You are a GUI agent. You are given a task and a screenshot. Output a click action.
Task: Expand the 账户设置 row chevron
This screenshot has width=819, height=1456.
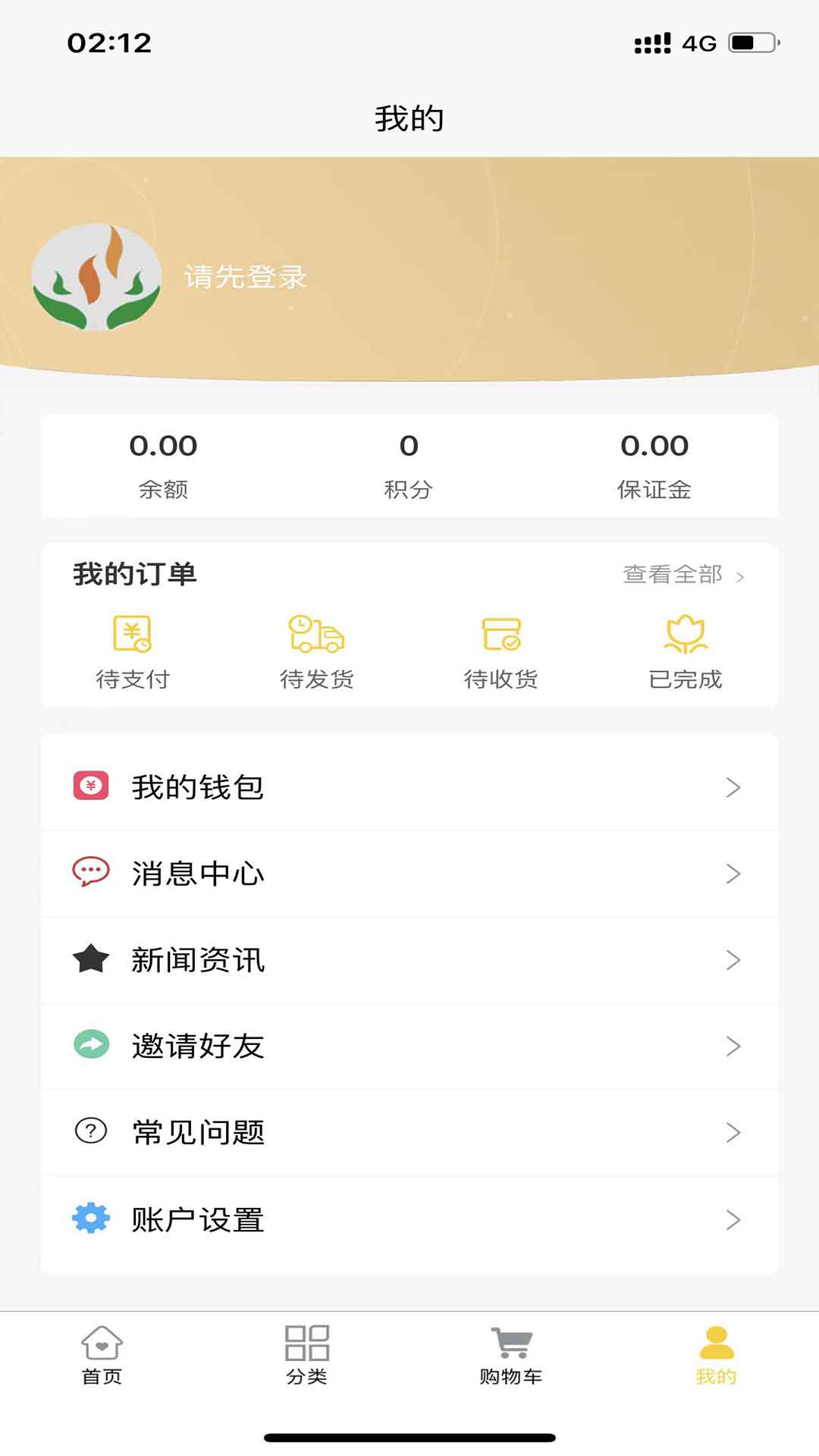(x=733, y=1219)
